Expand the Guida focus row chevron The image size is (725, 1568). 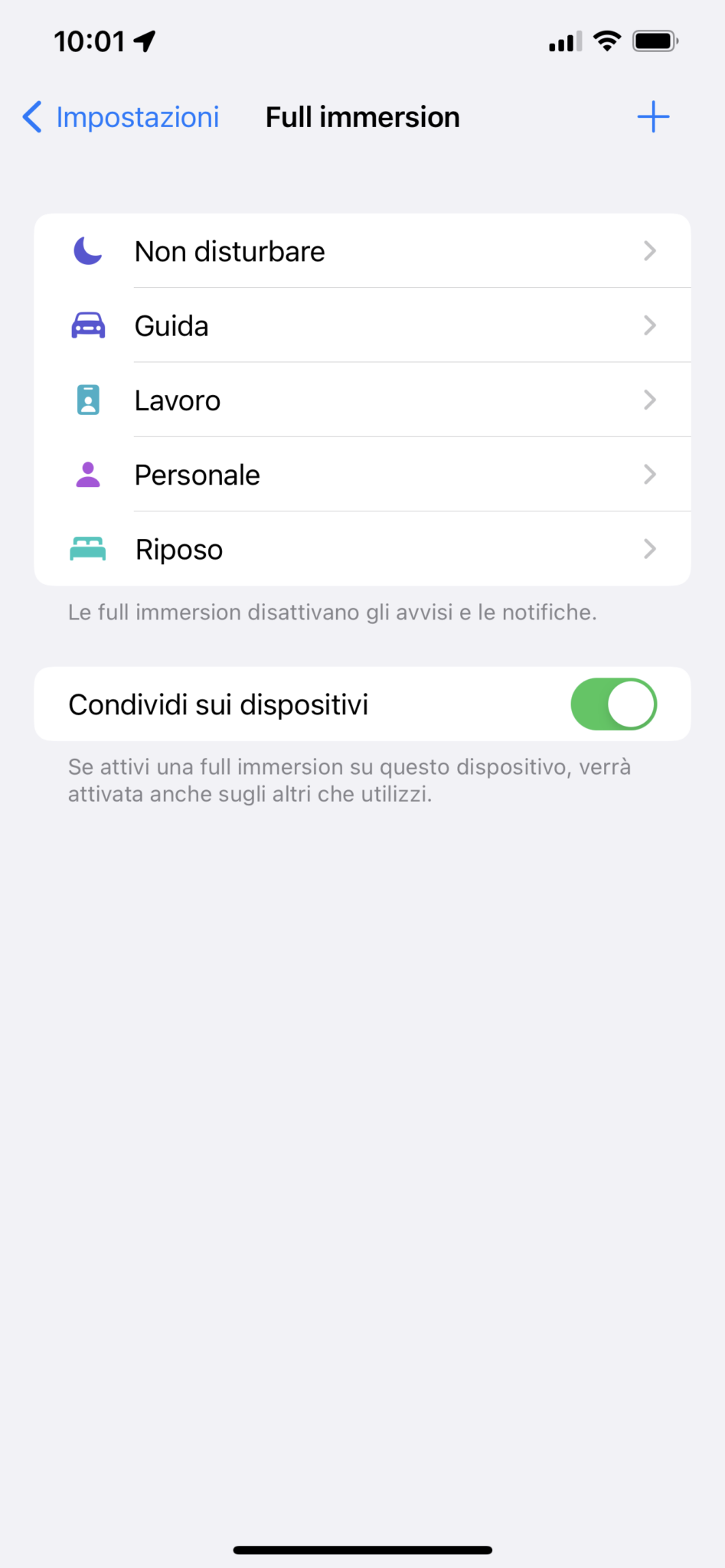(650, 325)
